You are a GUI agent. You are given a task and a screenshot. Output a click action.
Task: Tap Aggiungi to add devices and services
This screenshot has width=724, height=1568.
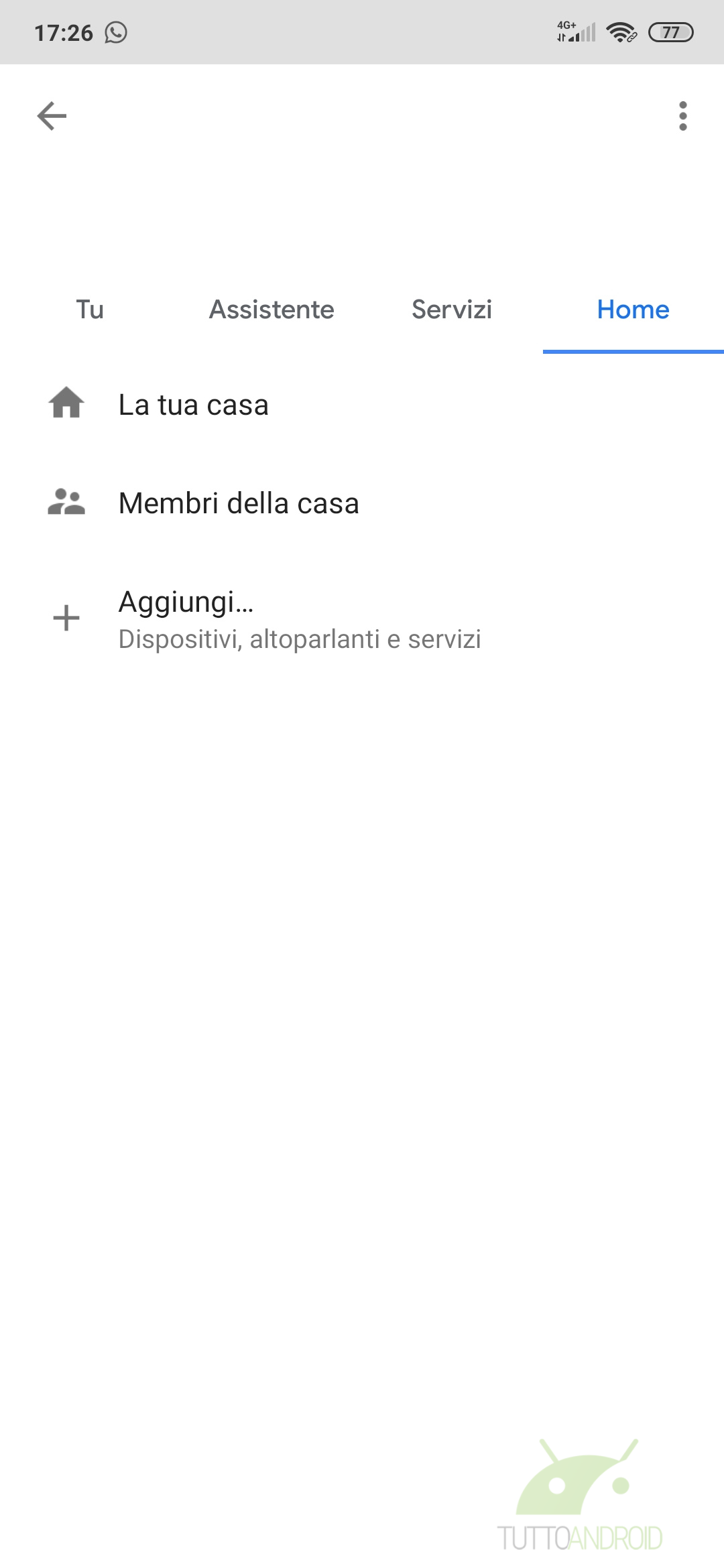362,618
